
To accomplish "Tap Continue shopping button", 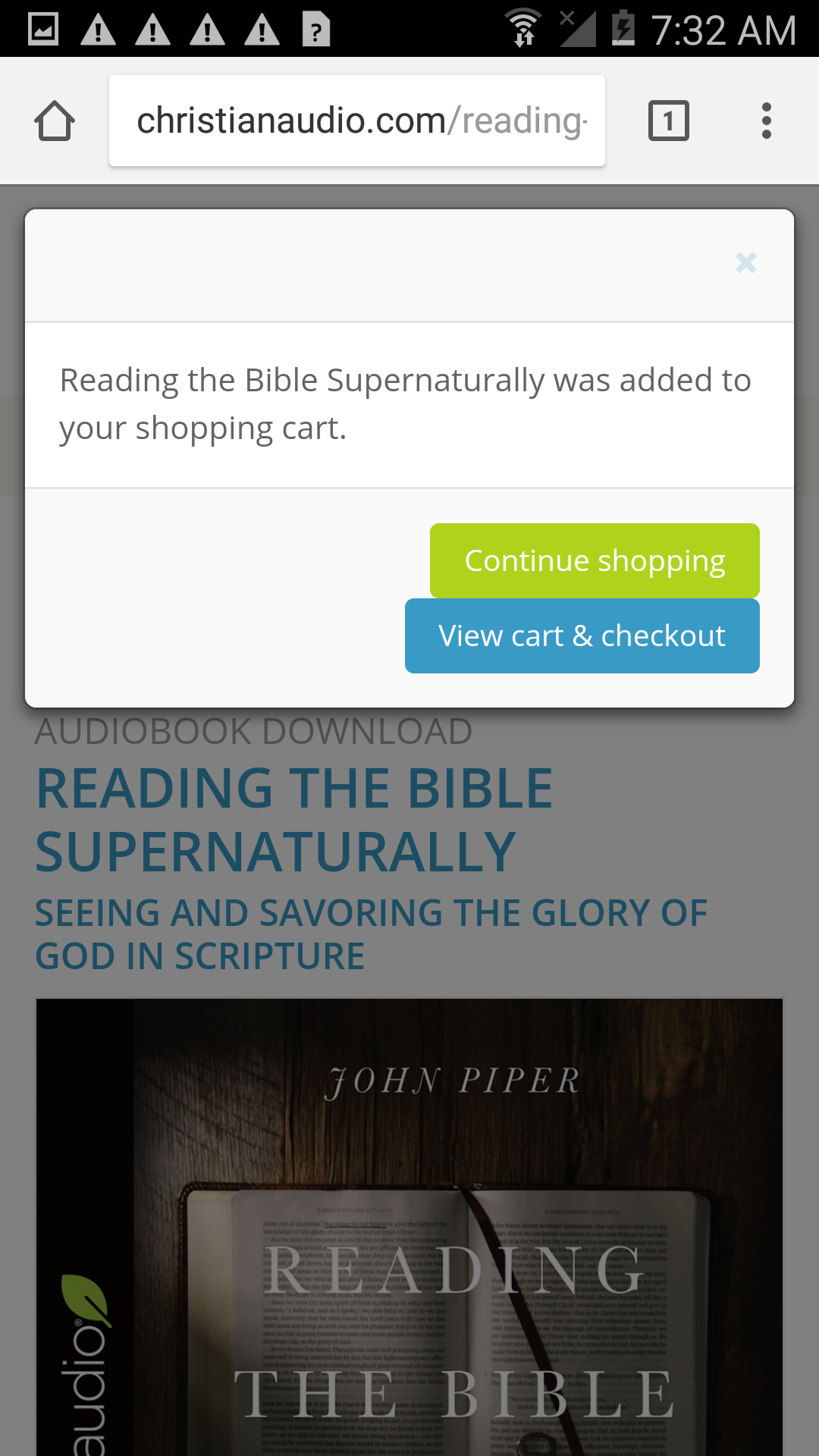I will pos(595,560).
